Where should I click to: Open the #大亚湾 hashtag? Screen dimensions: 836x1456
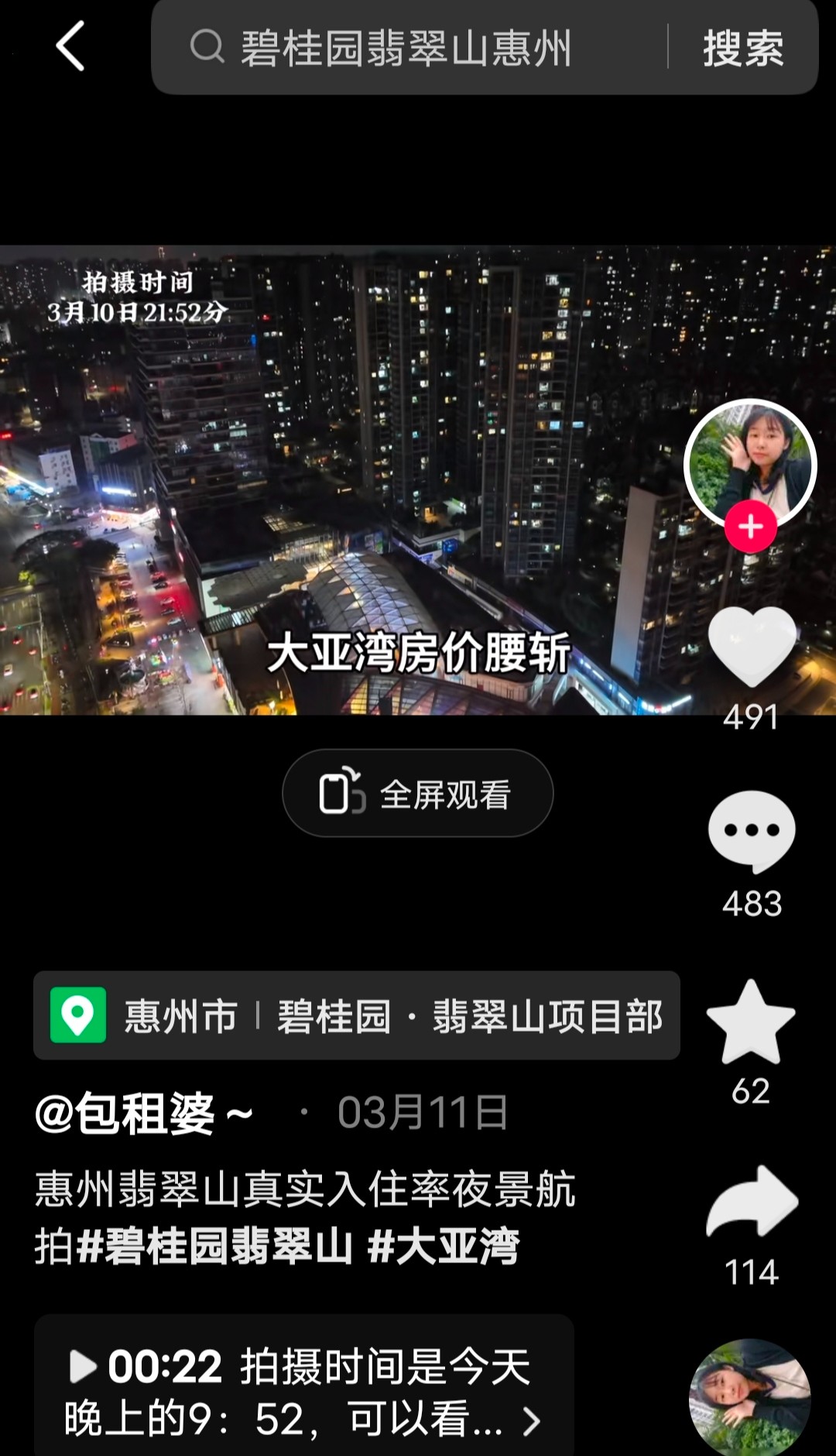443,1246
